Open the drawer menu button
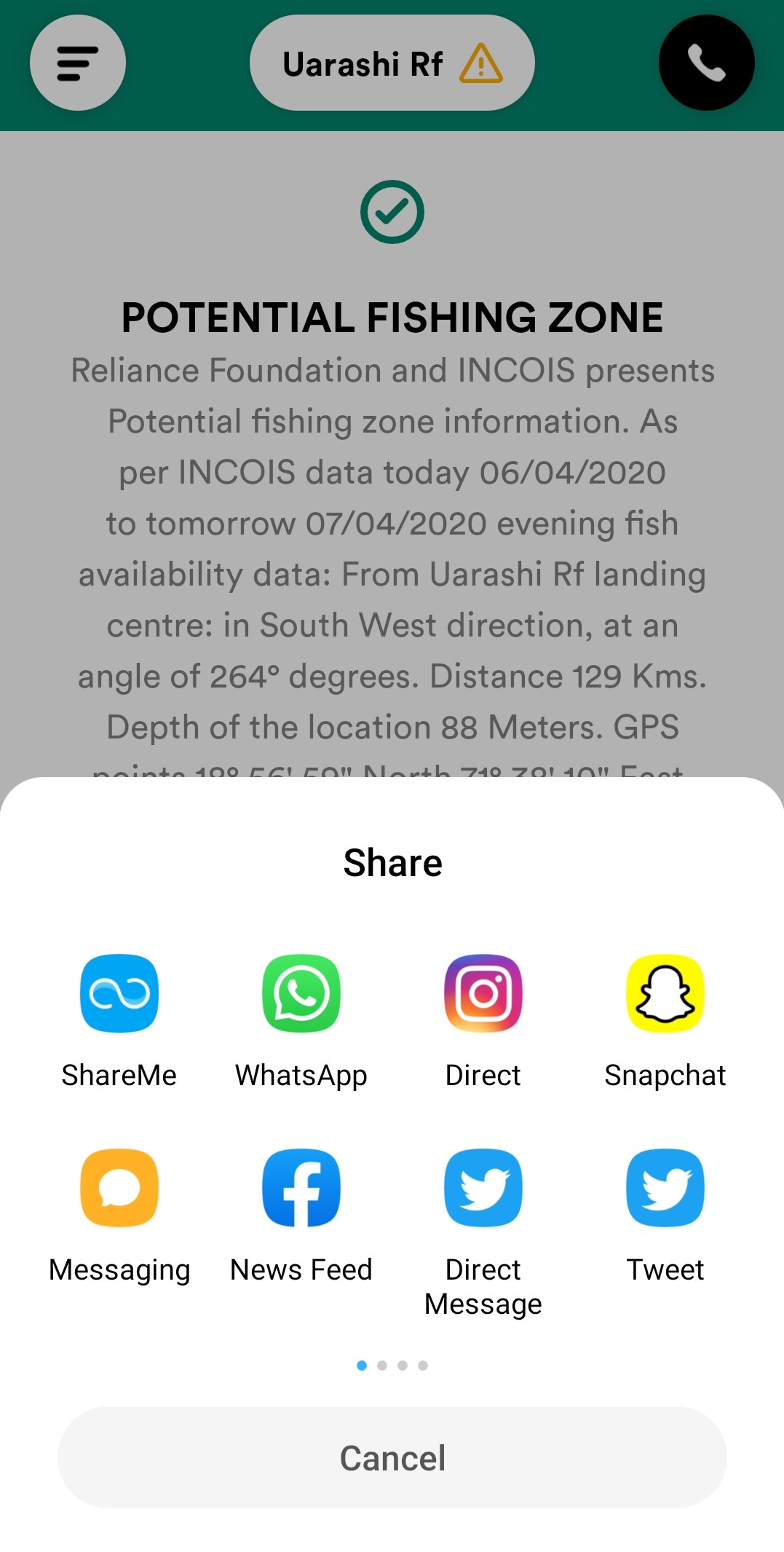The width and height of the screenshot is (784, 1552). click(78, 63)
